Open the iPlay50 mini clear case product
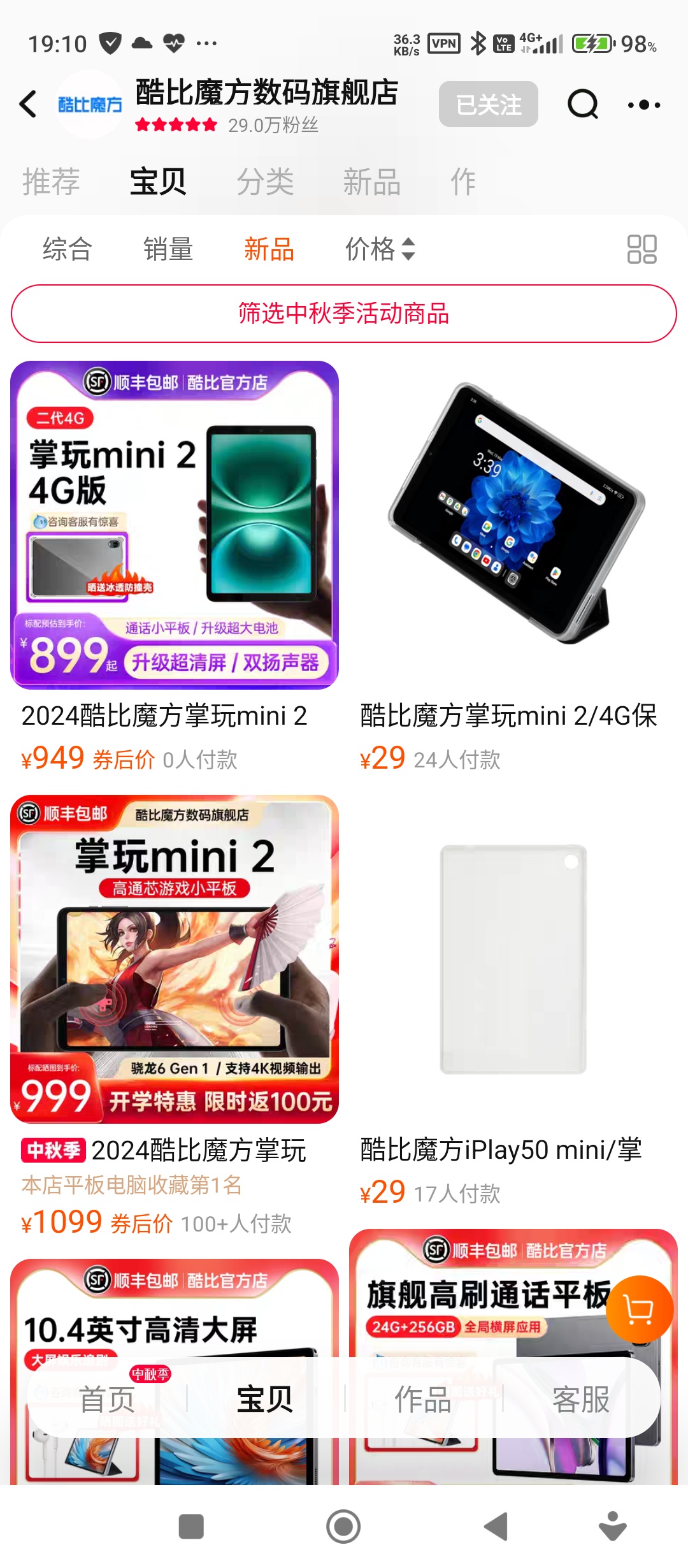The image size is (688, 1568). 513,959
